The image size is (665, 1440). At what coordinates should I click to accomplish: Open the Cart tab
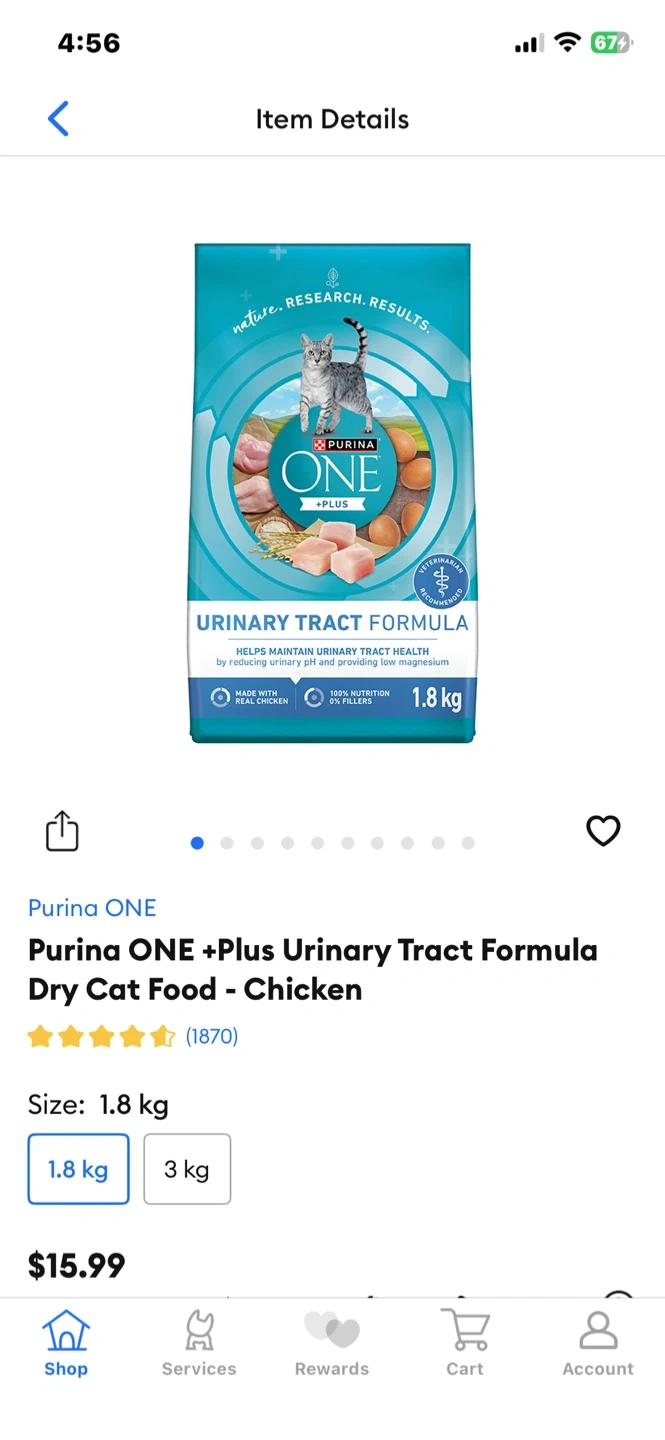click(x=465, y=1344)
